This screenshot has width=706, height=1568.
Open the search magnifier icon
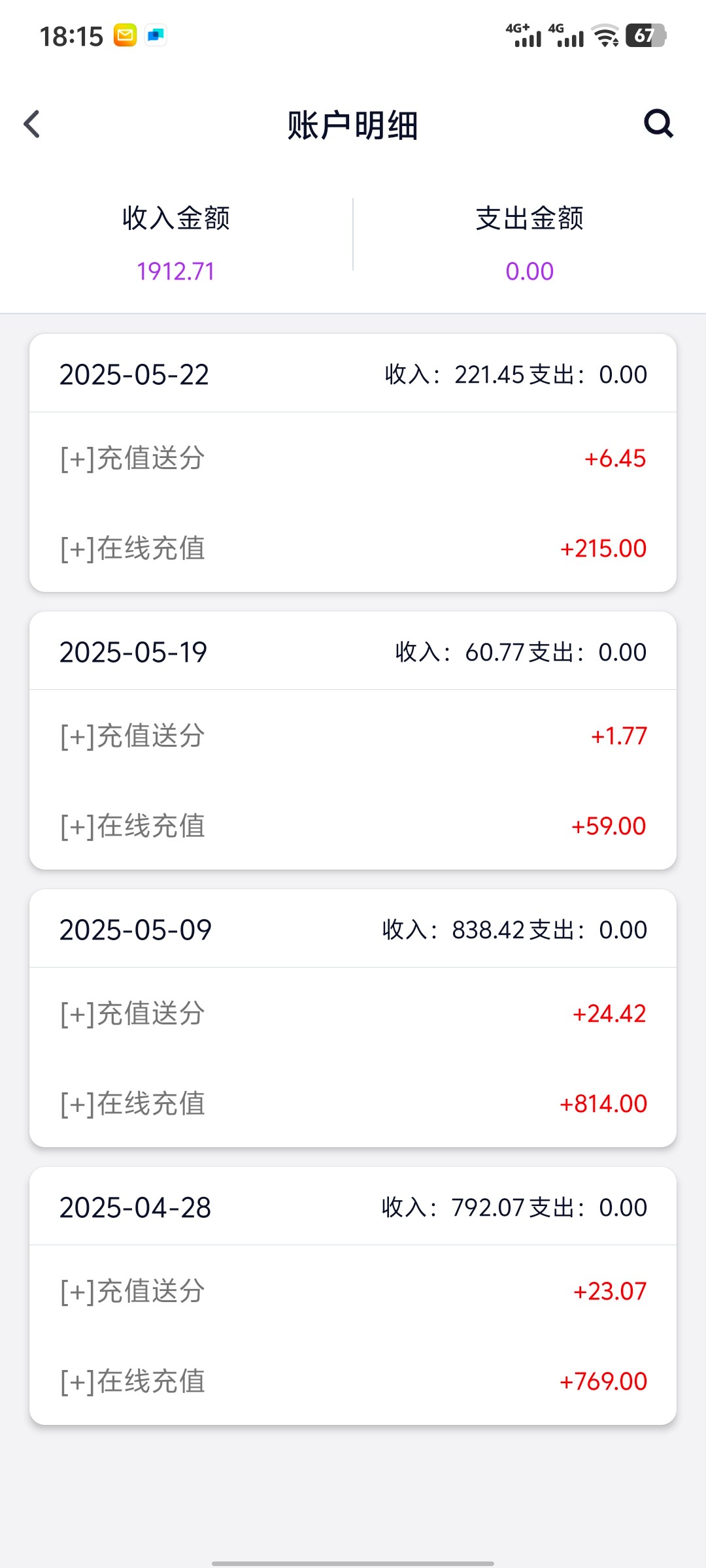click(658, 123)
